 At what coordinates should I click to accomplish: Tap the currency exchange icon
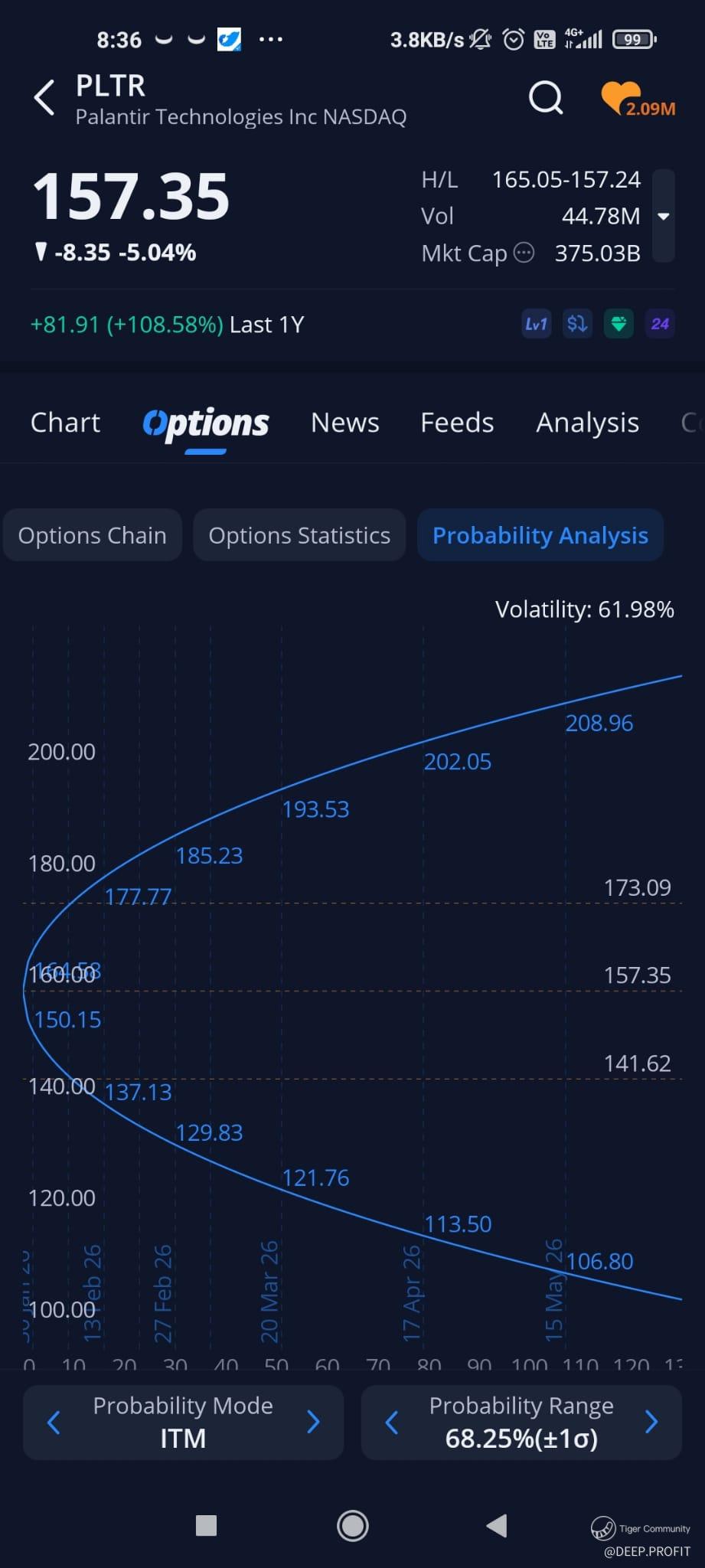tap(577, 324)
